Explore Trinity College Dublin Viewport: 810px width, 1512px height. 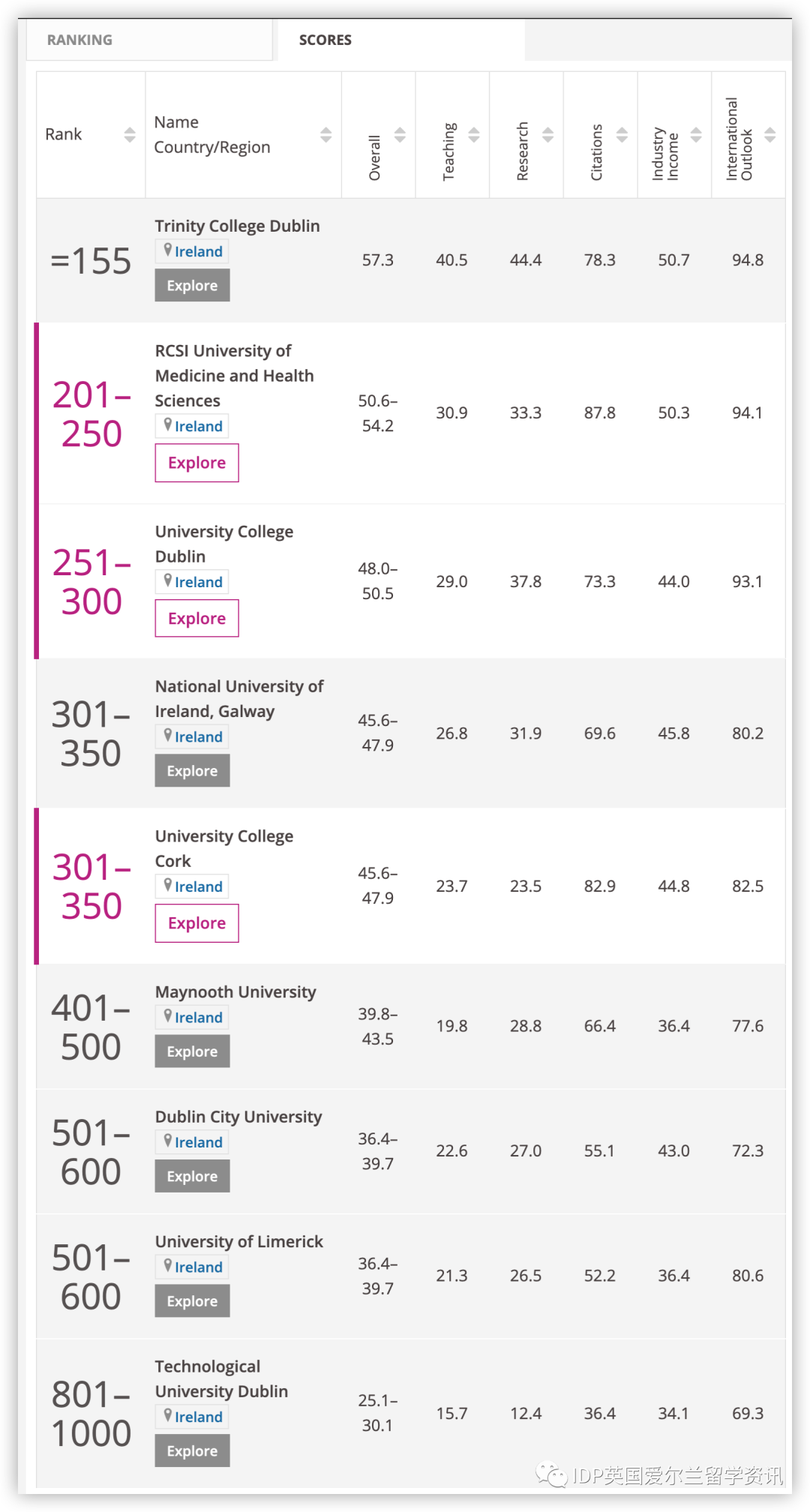[192, 286]
